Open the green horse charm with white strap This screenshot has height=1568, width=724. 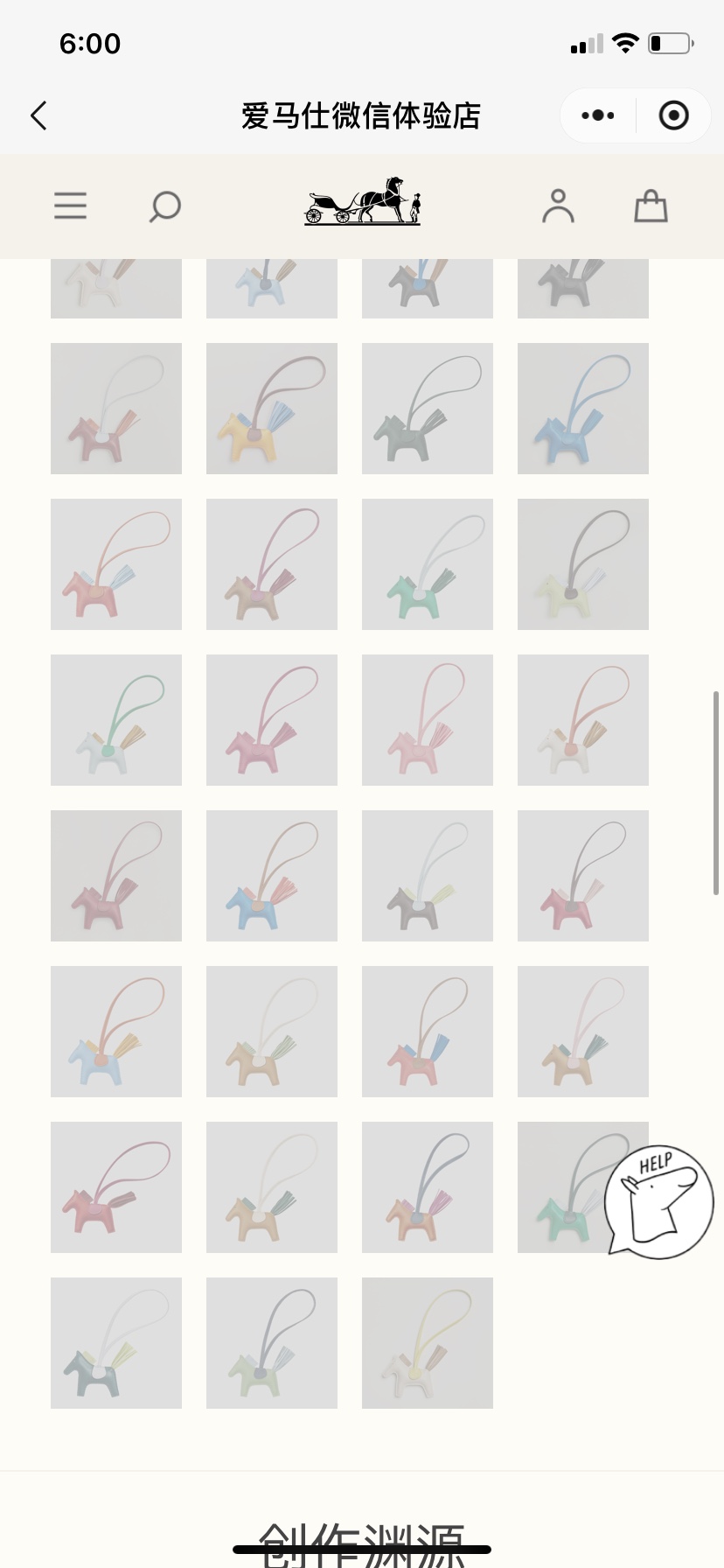point(428,564)
